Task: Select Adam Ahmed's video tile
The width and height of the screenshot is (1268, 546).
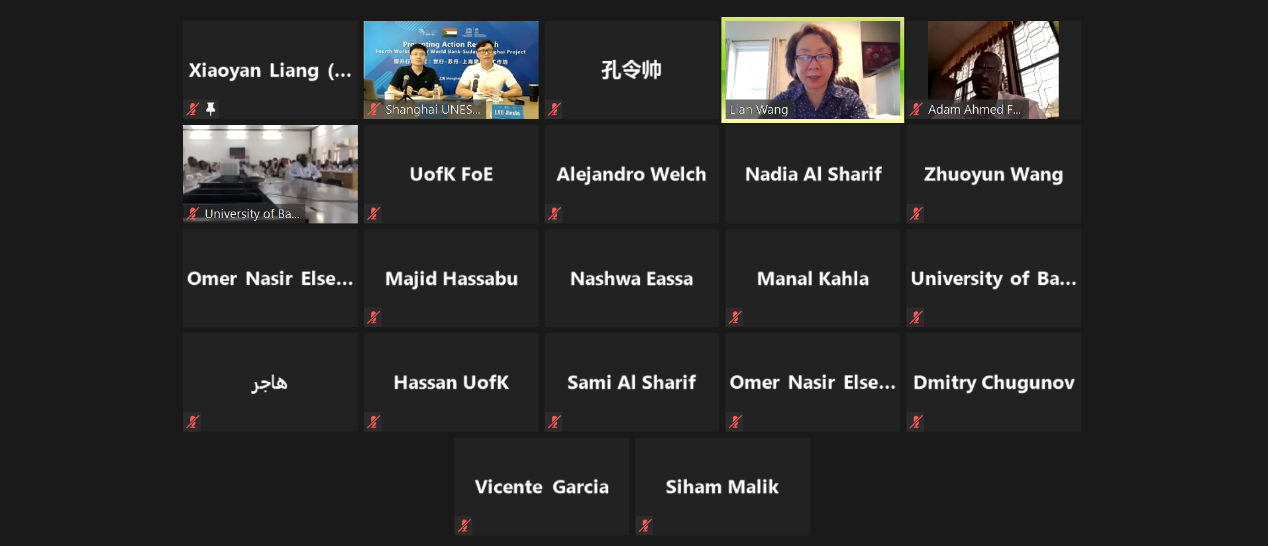Action: [x=993, y=68]
